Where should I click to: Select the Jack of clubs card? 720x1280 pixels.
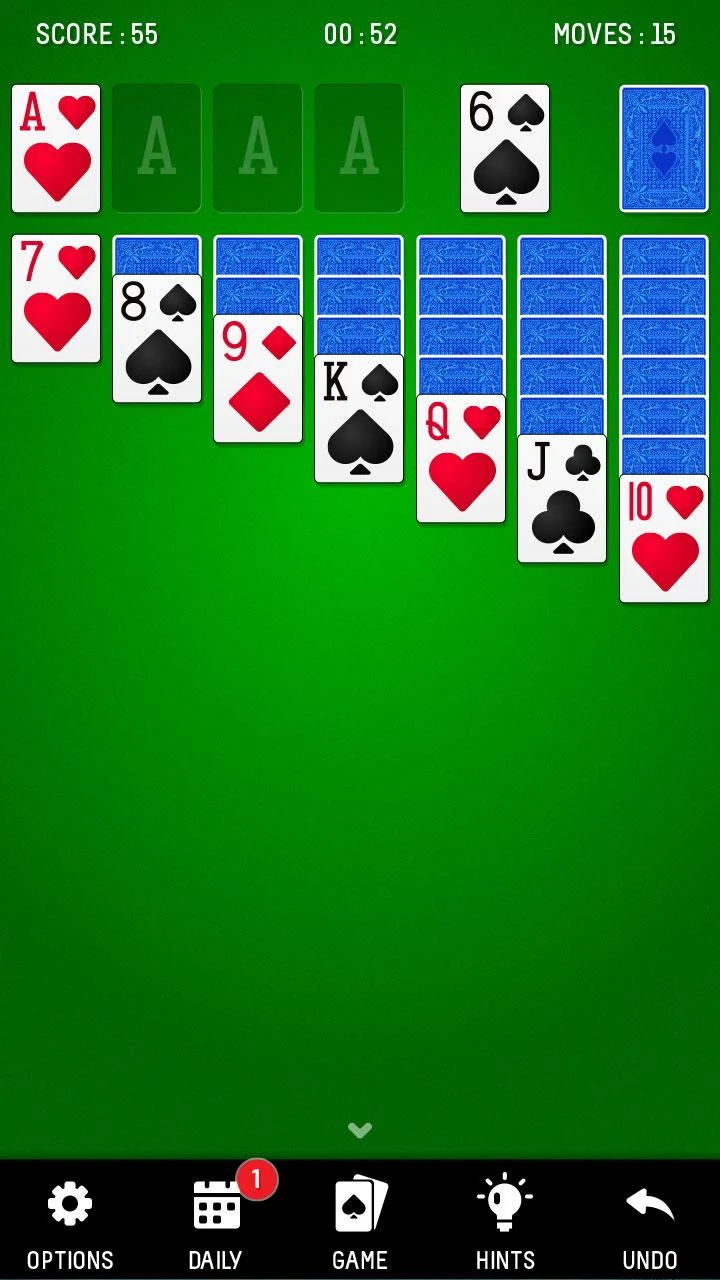coord(562,500)
